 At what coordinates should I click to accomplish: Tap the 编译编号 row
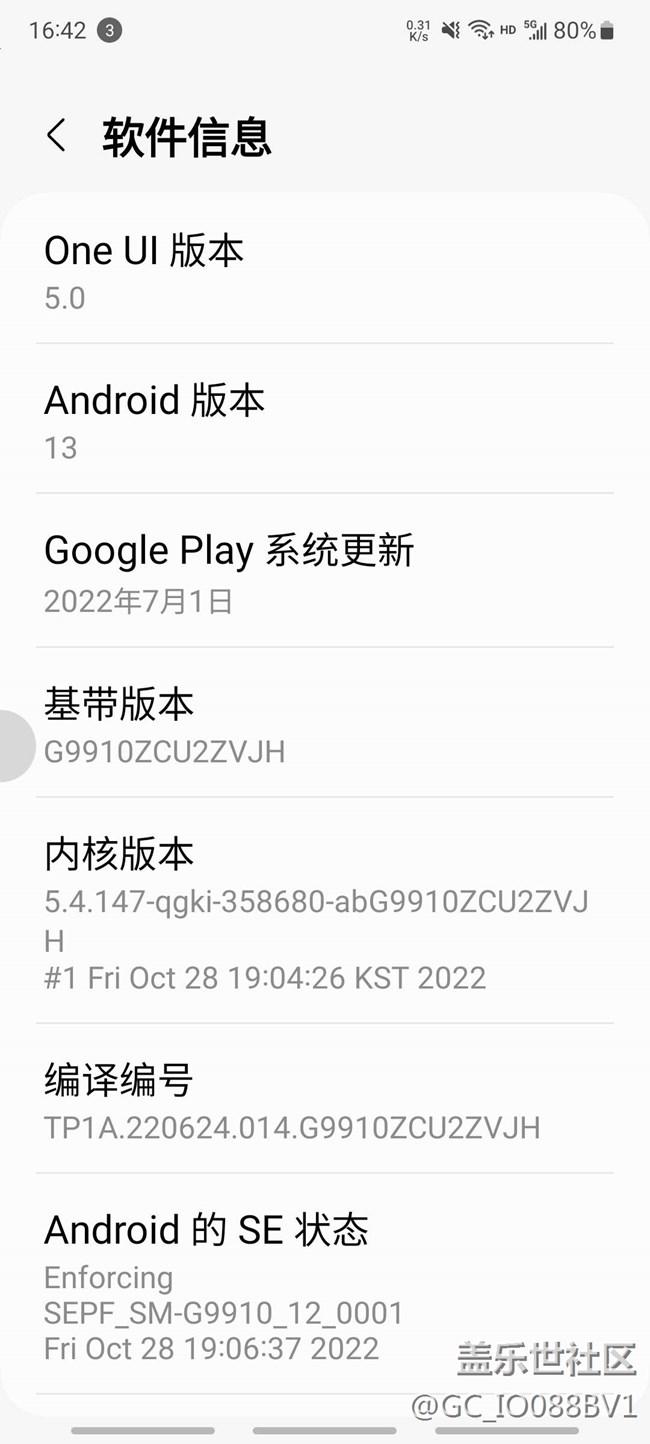click(325, 1099)
